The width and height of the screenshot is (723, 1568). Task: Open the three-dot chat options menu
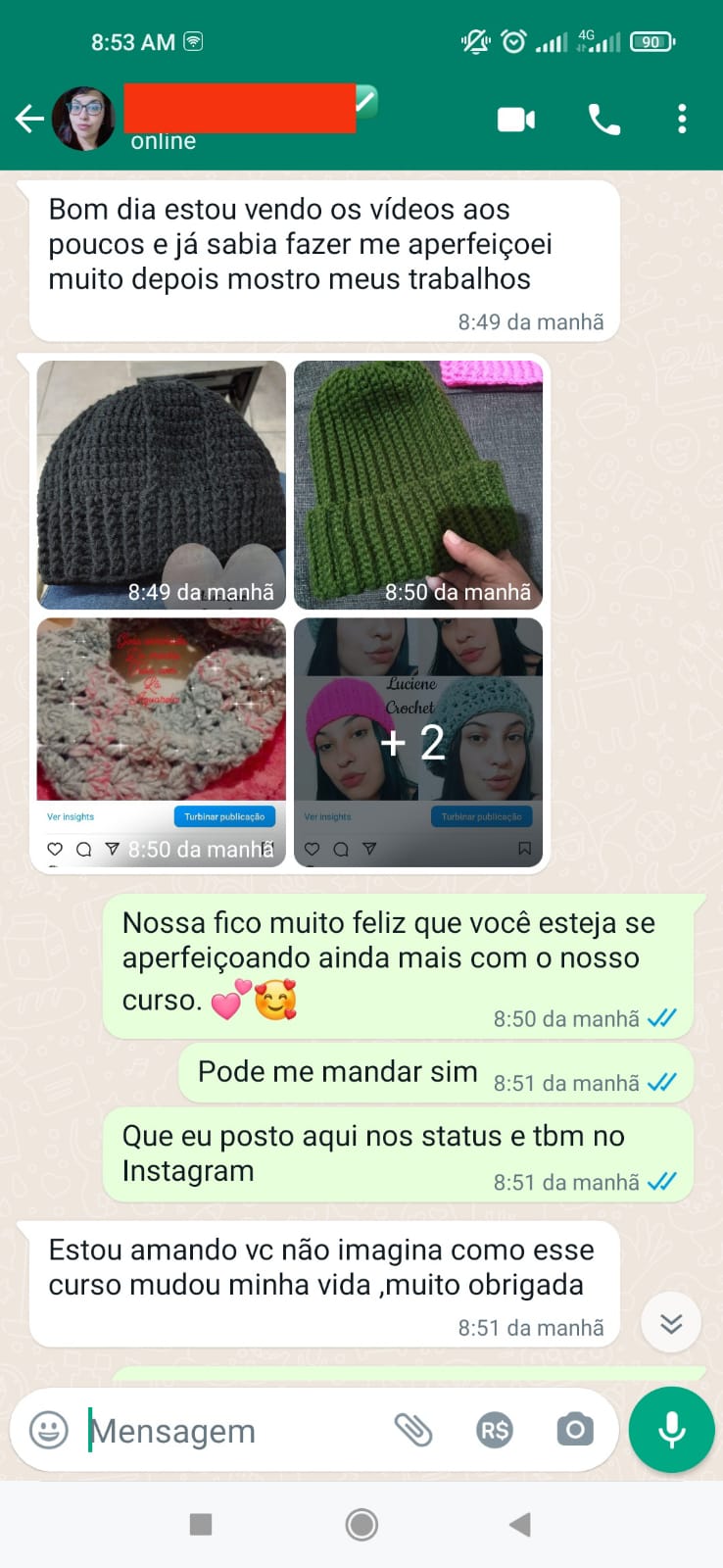[683, 119]
